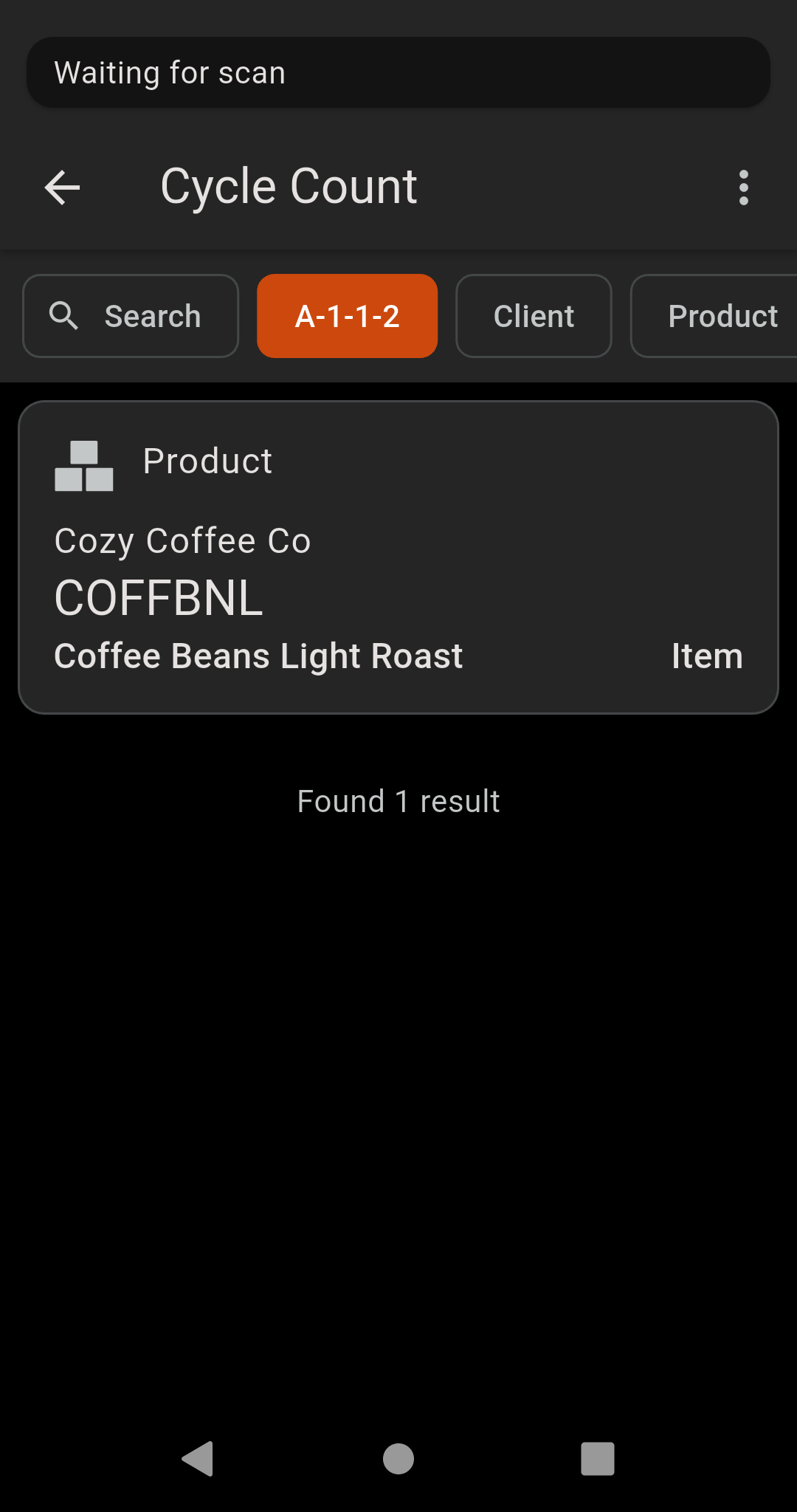
Task: Select the A-1-1-2 location chip
Action: pos(347,316)
